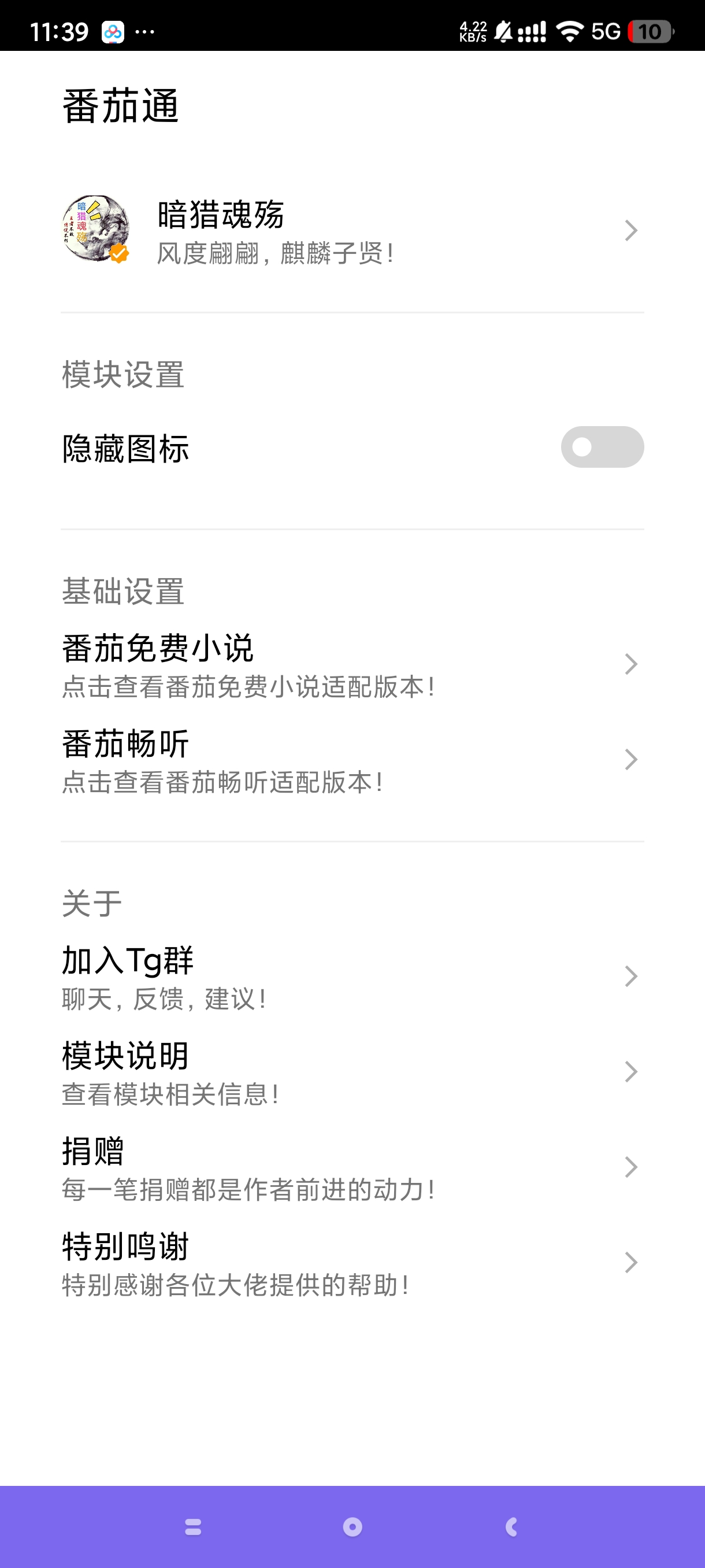Toggle the 隐藏图标 switch

click(602, 448)
